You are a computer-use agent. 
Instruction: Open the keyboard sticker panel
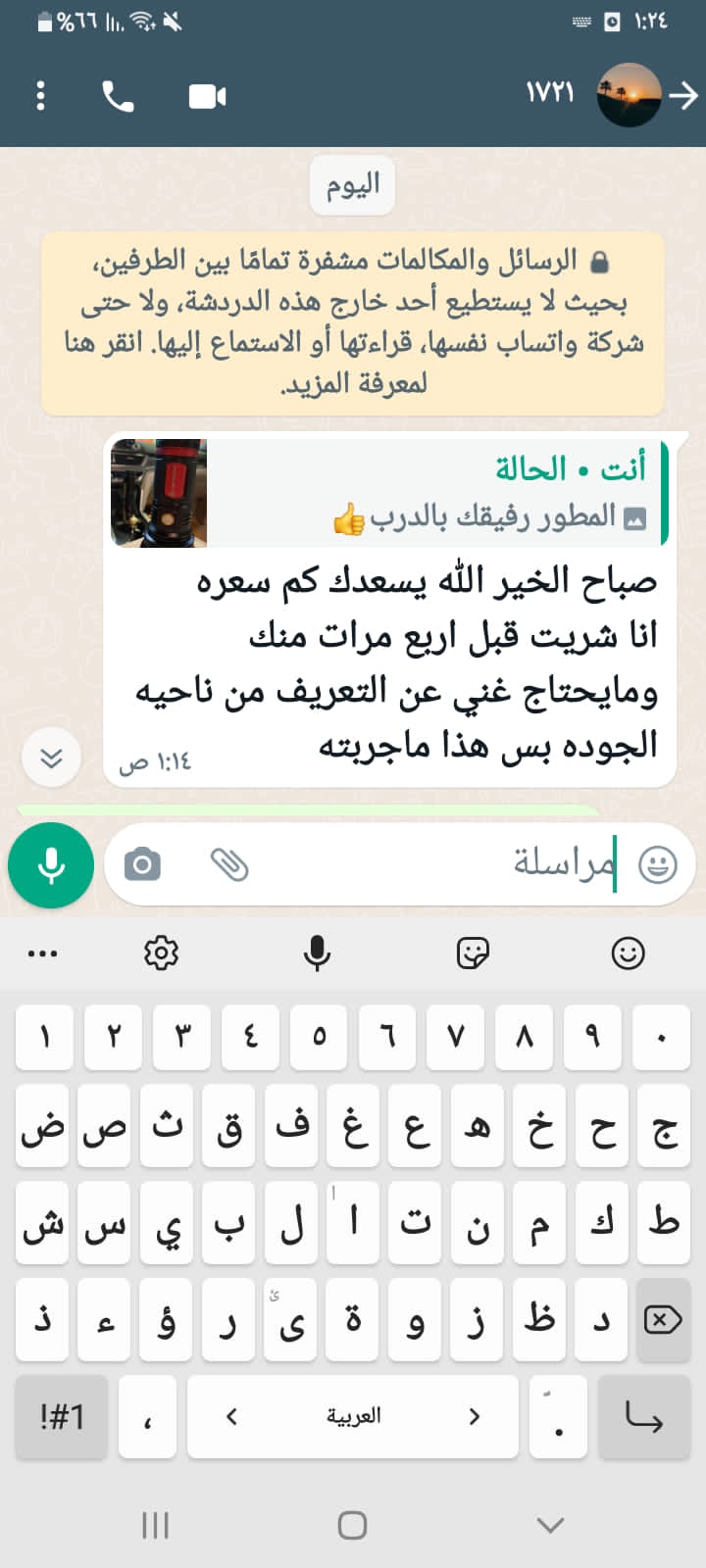(473, 953)
